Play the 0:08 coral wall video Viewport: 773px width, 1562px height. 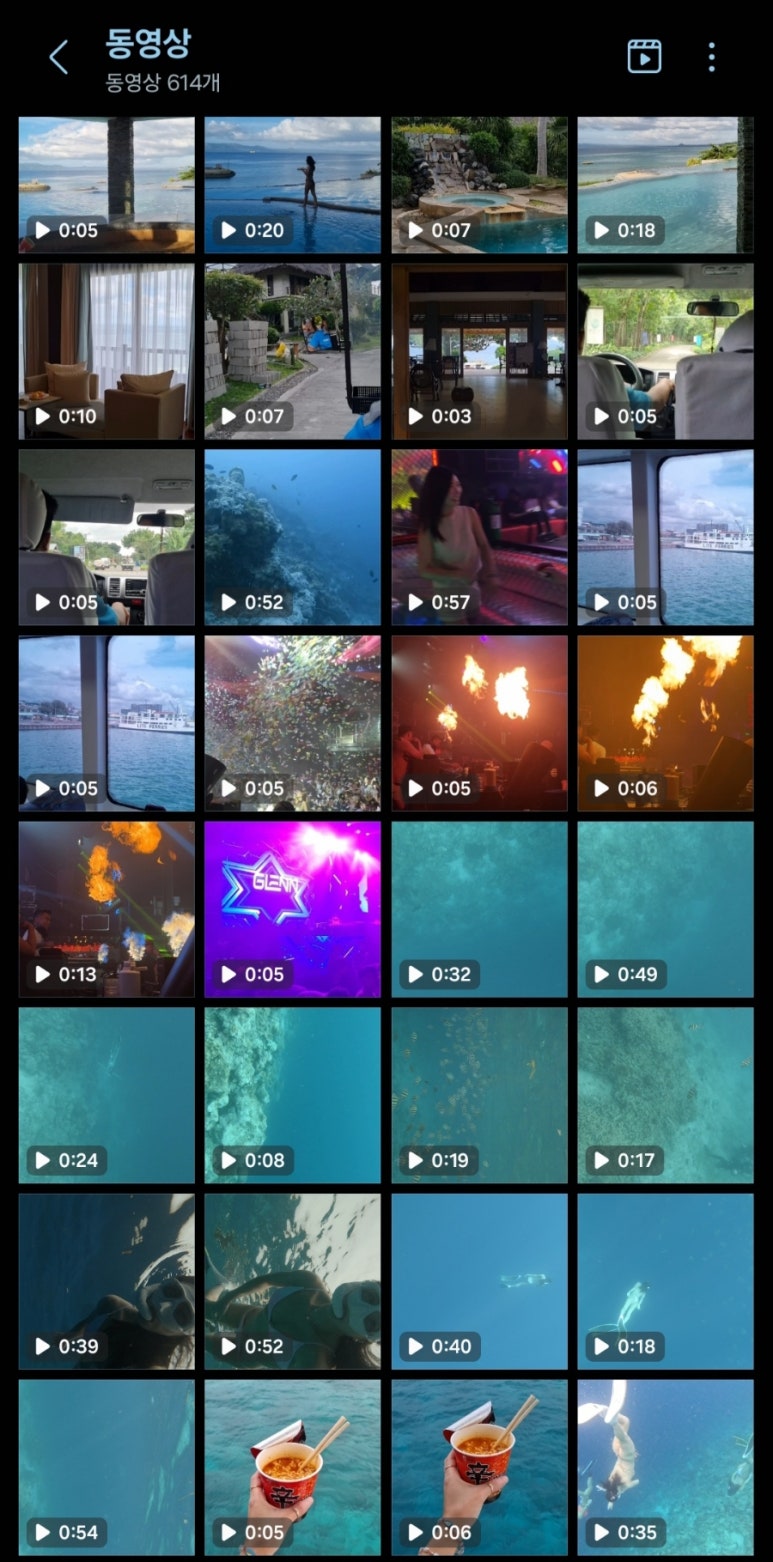(292, 1095)
